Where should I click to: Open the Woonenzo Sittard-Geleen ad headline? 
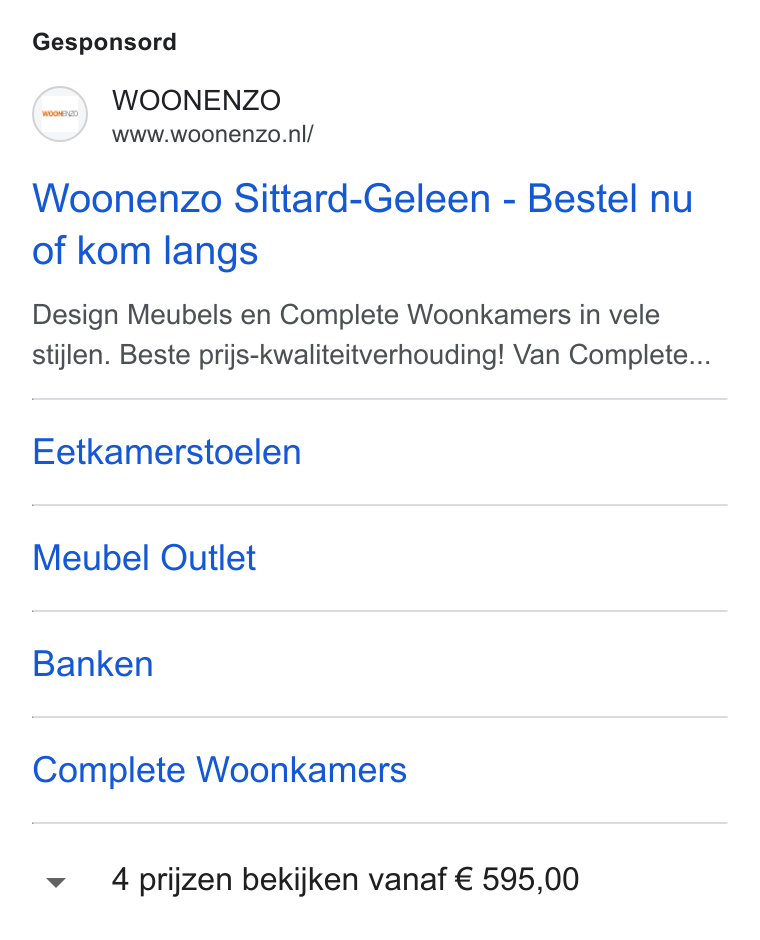point(362,224)
